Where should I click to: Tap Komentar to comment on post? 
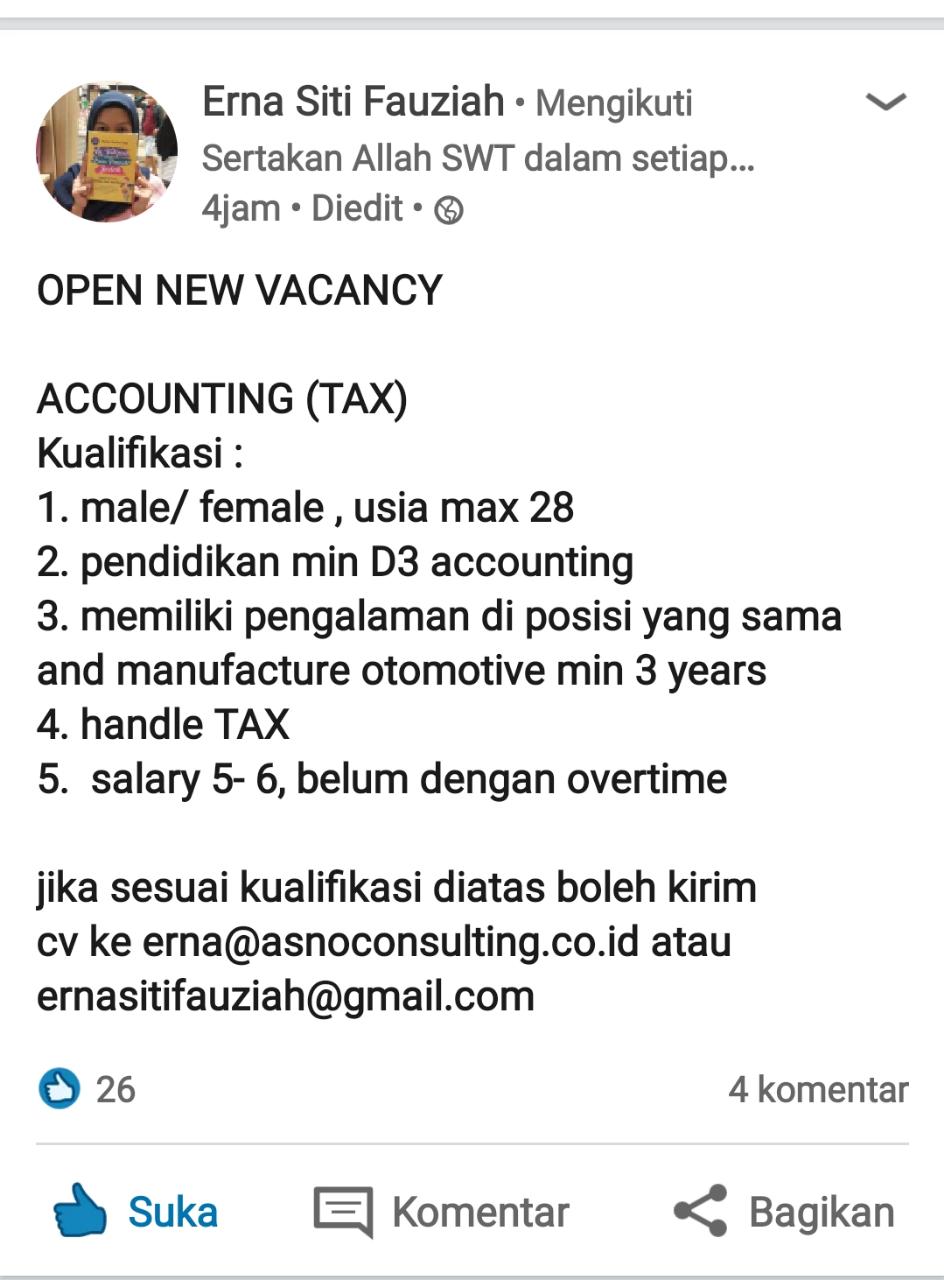pyautogui.click(x=442, y=1212)
